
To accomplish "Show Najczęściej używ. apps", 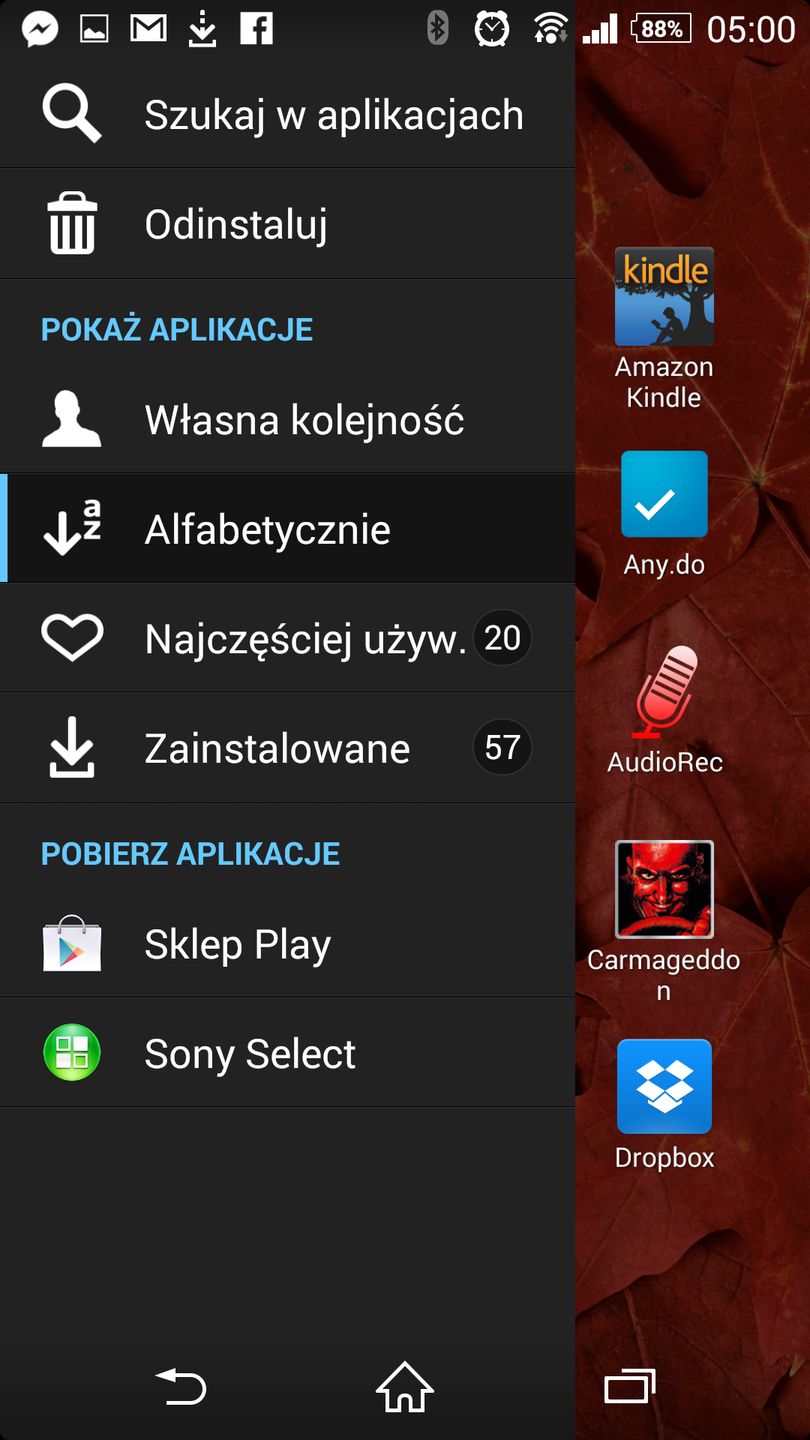I will (x=287, y=638).
